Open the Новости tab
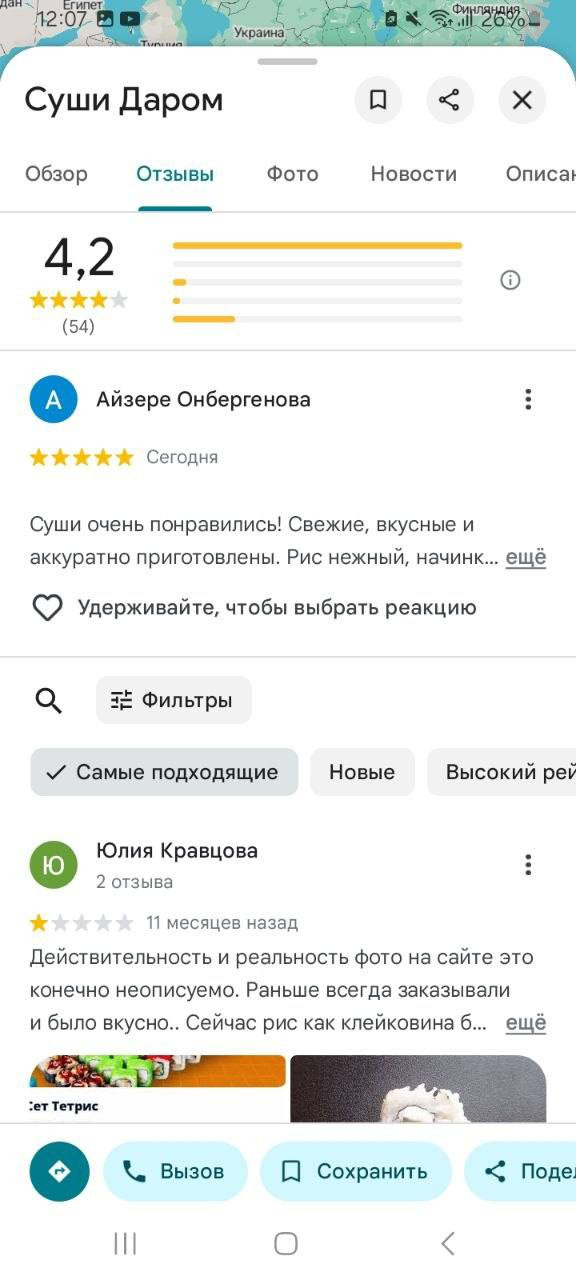Screen dimensions: 576x1280 413,174
